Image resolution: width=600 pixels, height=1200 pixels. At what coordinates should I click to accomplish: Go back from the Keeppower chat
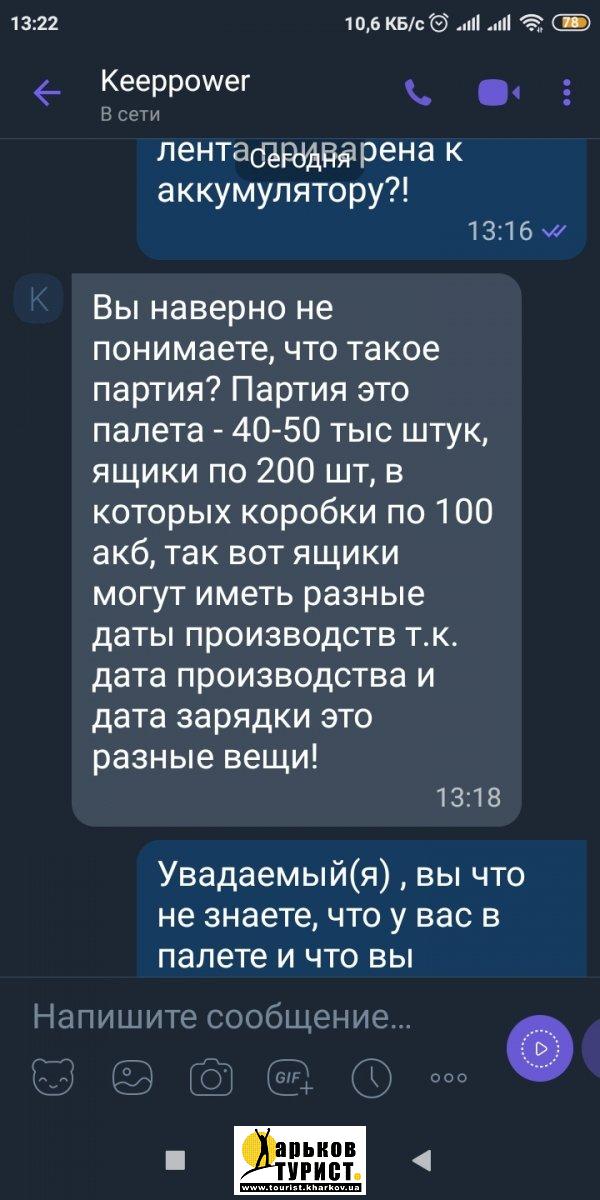(47, 94)
